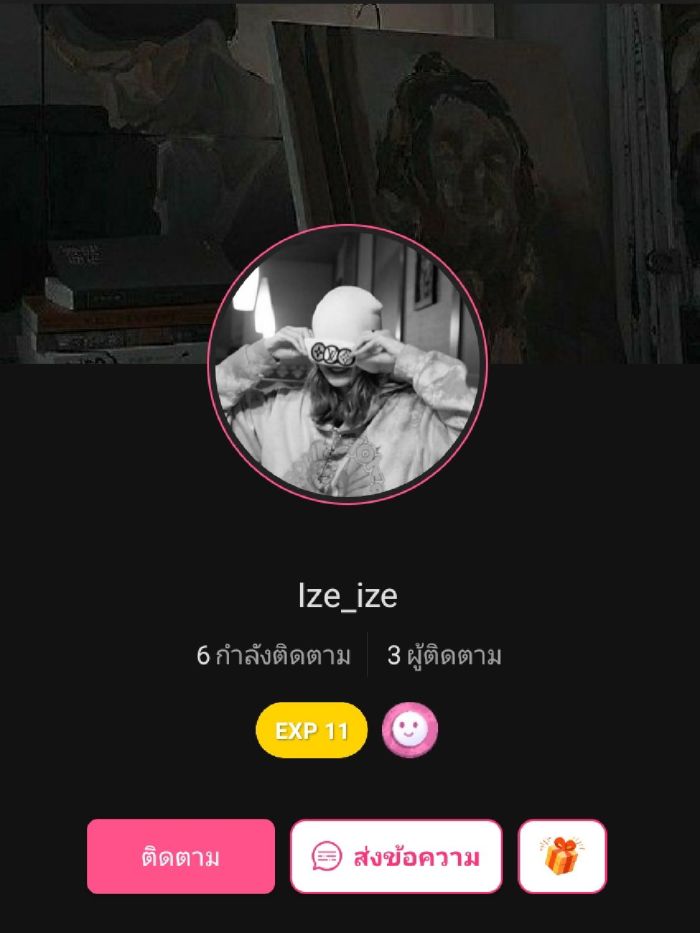Image resolution: width=700 pixels, height=933 pixels.
Task: View Ize_ize's profile picture
Action: tap(347, 365)
